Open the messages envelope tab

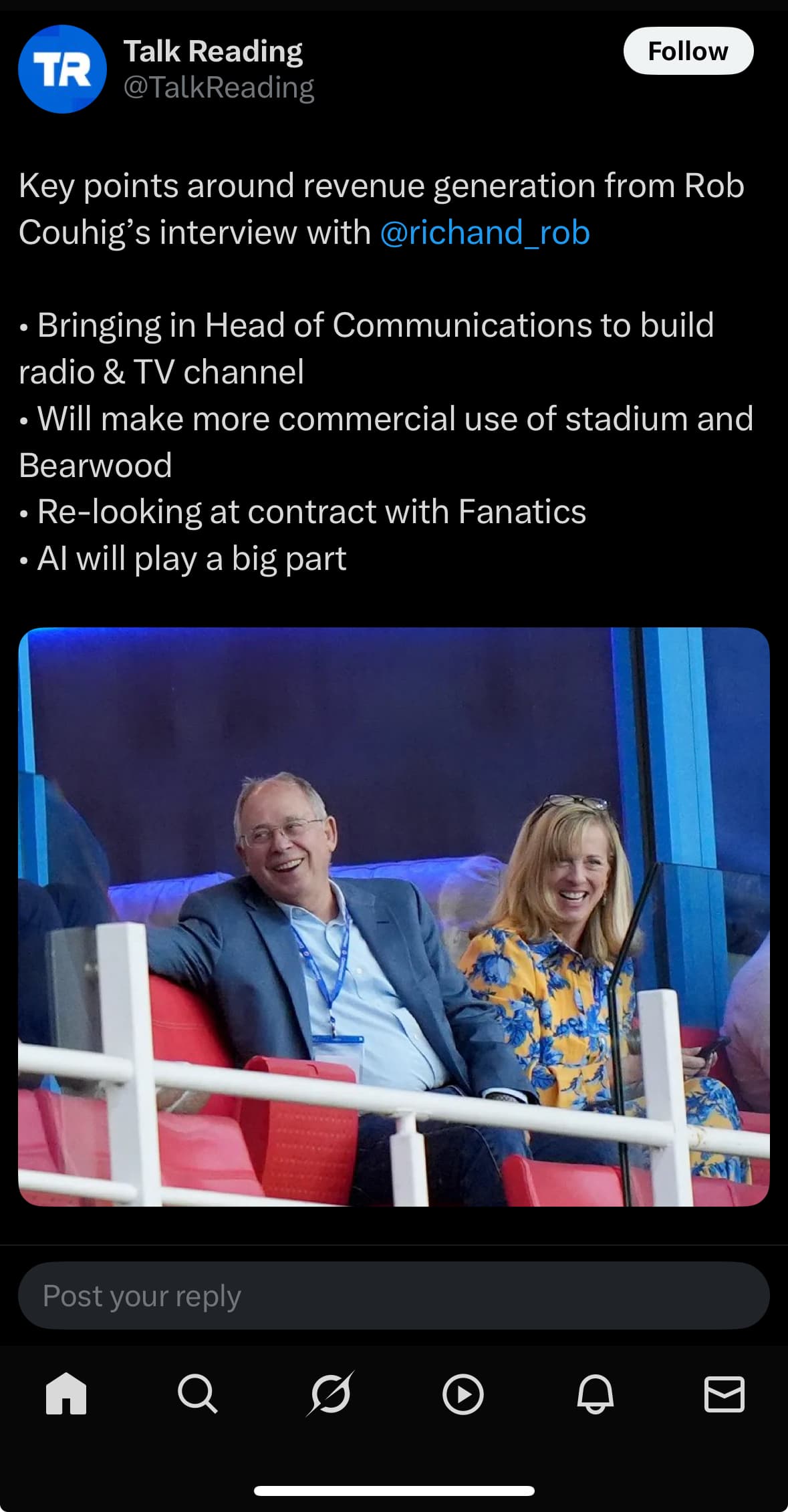click(x=725, y=1394)
